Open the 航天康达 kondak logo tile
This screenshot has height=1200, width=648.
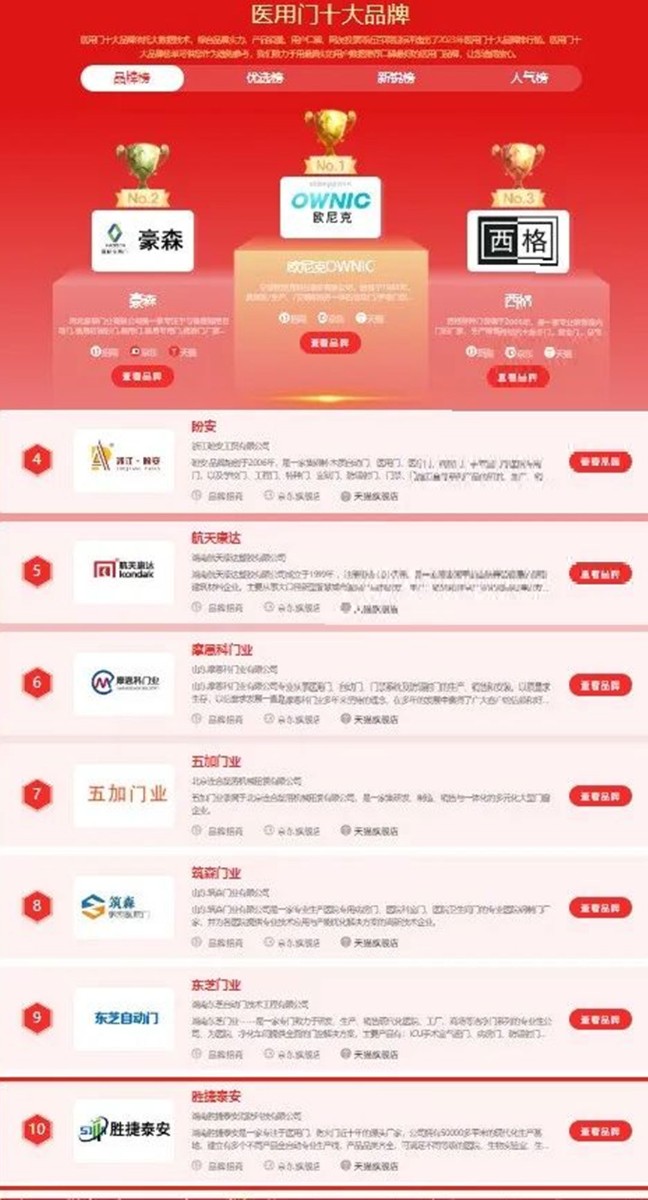[x=123, y=572]
